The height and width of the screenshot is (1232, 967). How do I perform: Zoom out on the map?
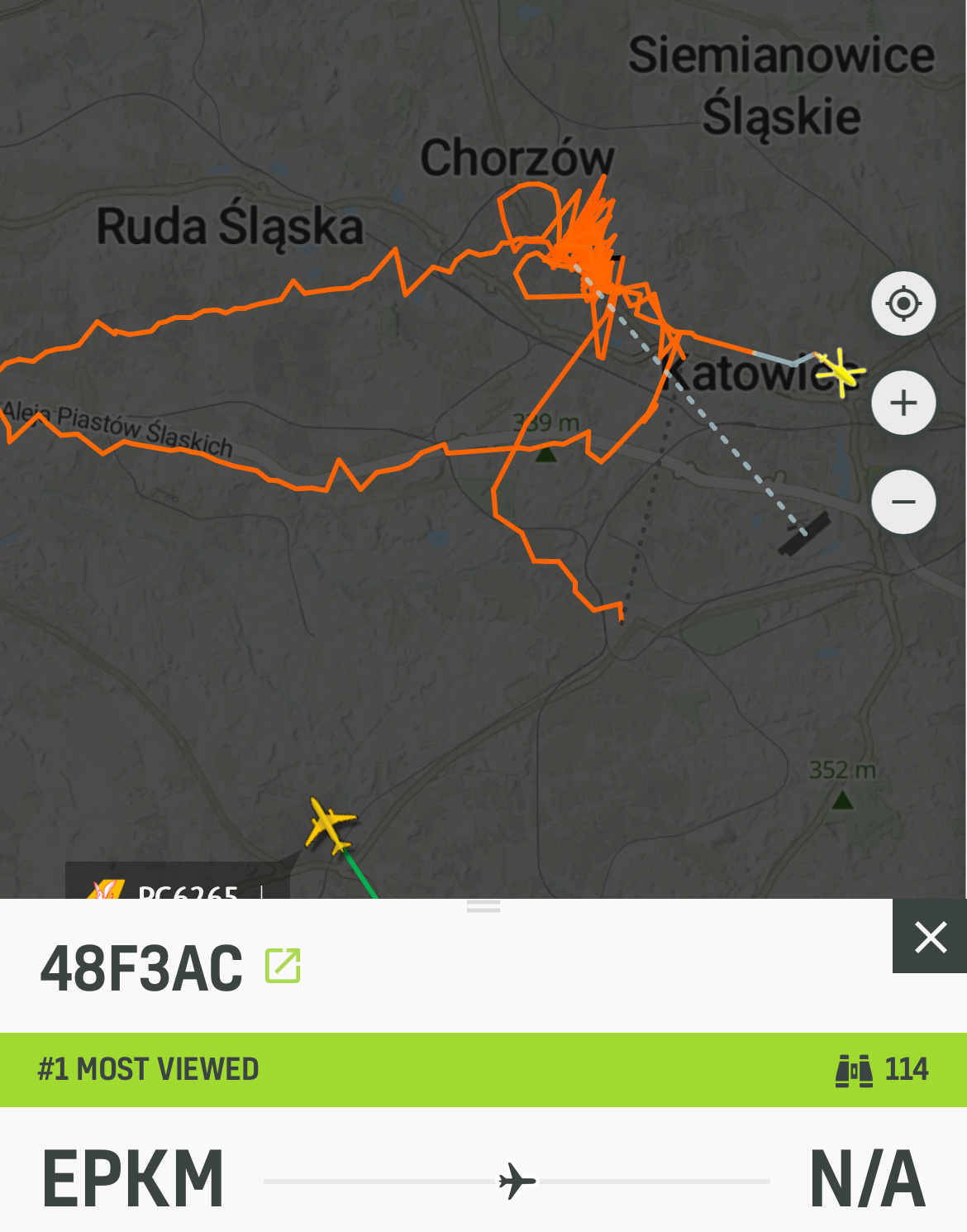pos(903,502)
